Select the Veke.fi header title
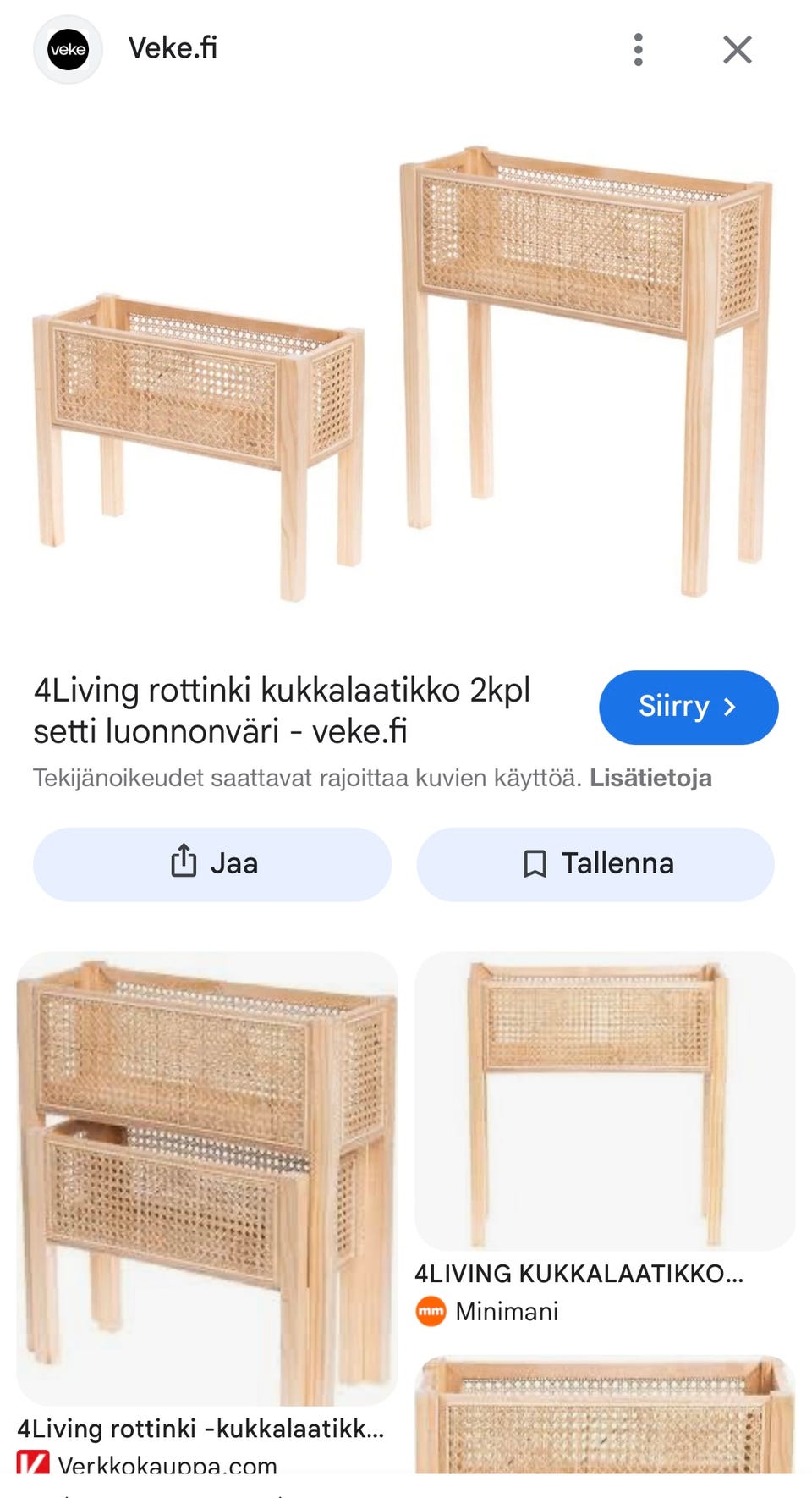This screenshot has width=812, height=1498. click(171, 48)
